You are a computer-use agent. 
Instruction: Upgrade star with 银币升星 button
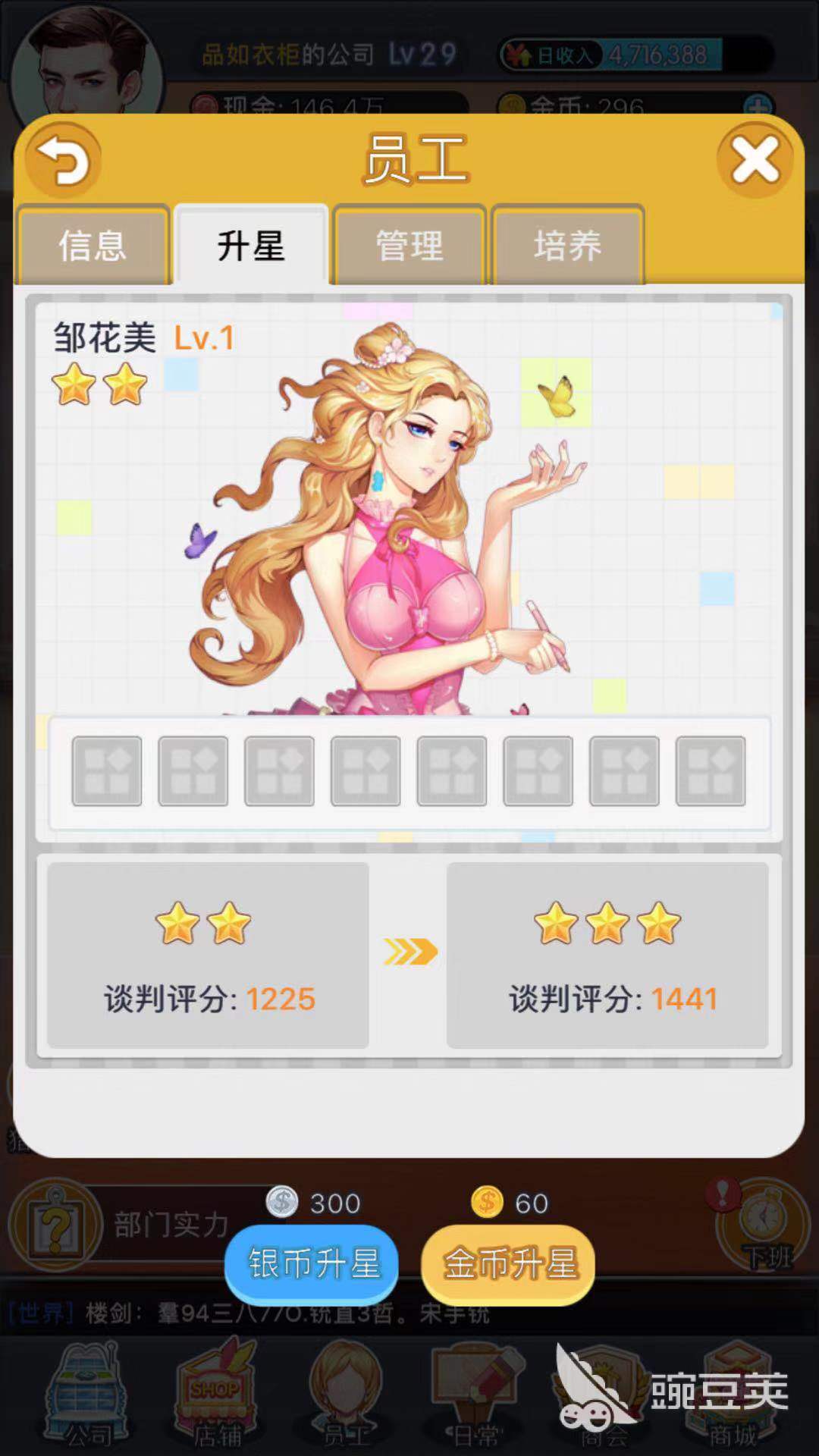tap(312, 1264)
